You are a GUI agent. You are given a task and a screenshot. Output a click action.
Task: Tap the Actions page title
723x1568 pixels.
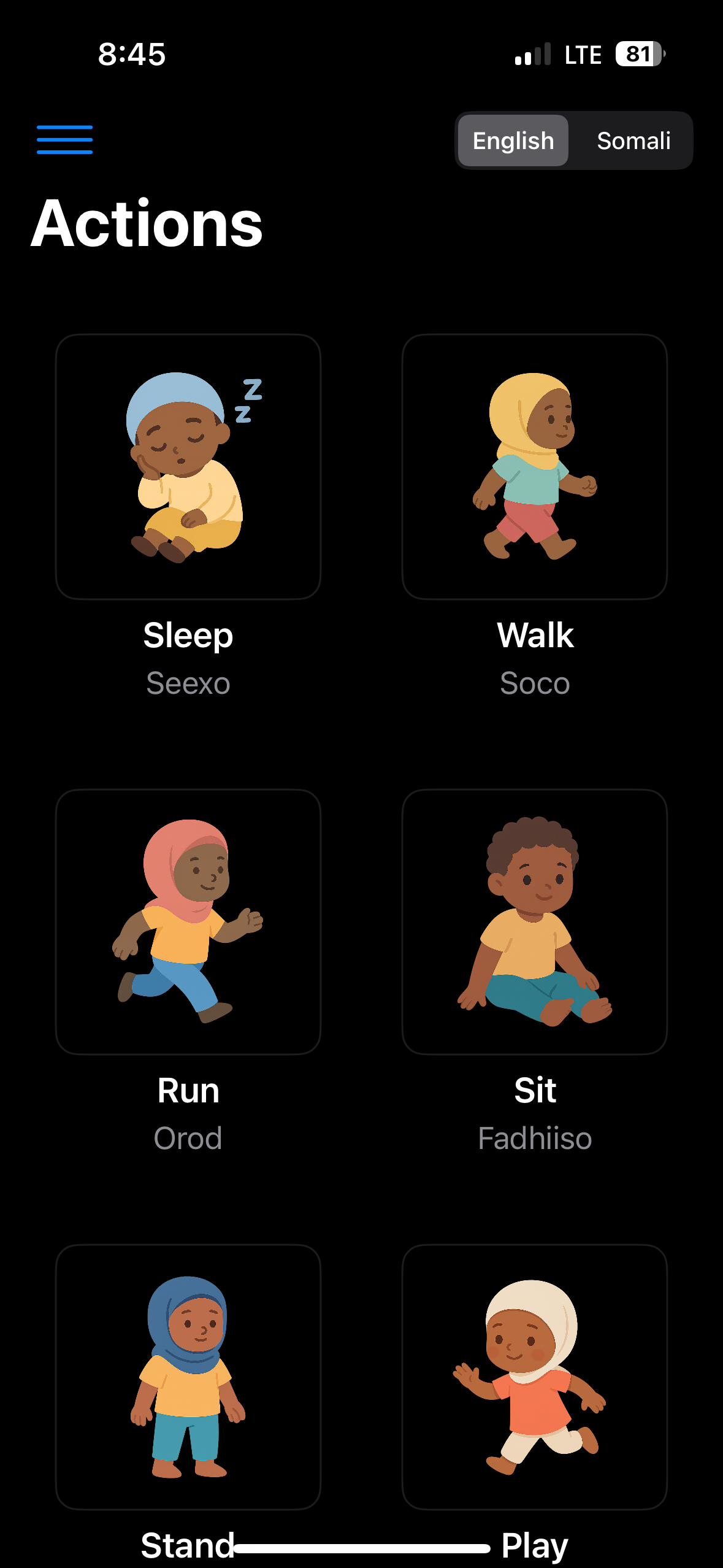tap(147, 224)
